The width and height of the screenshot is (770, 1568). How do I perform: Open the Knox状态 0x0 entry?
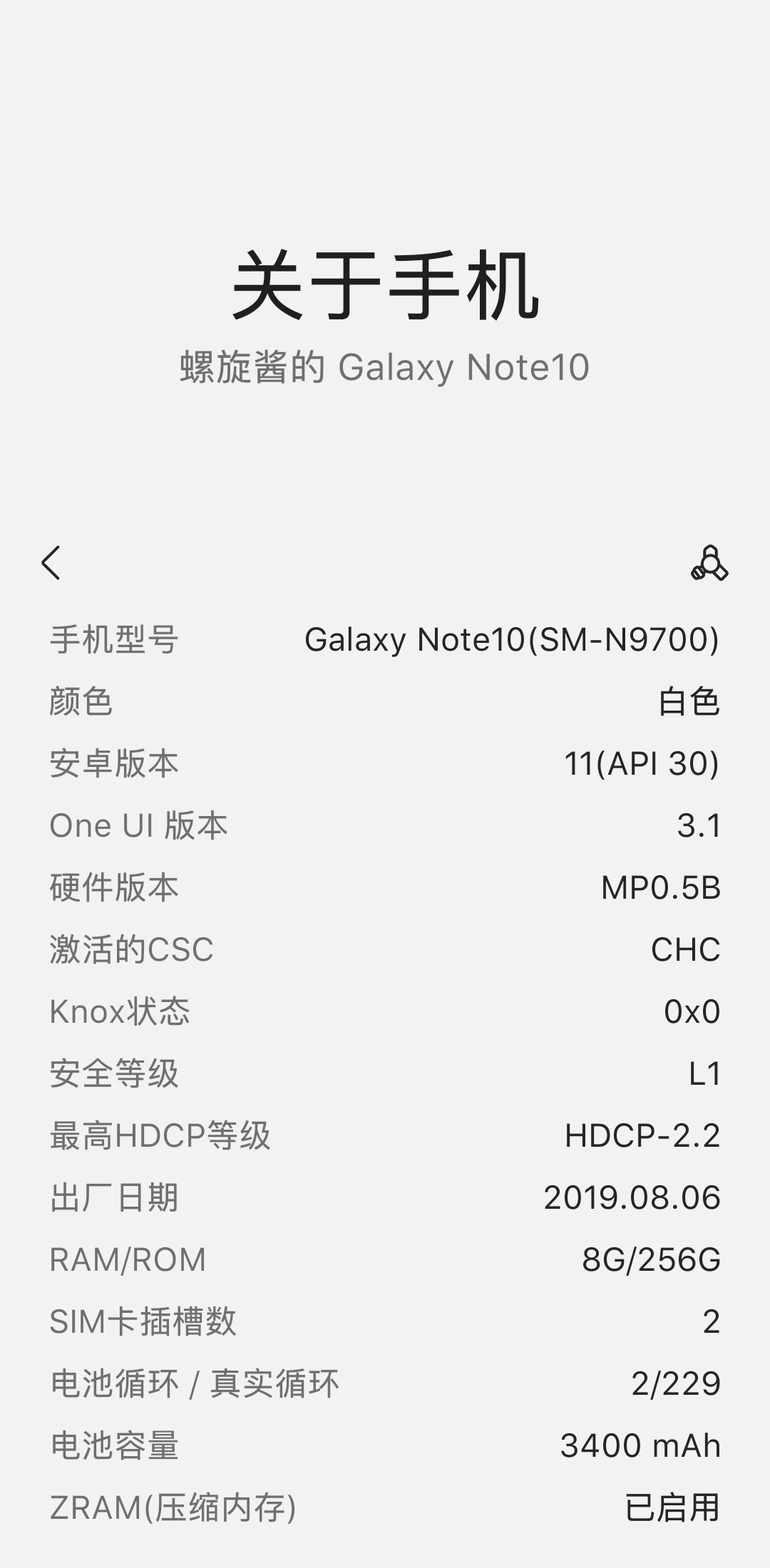coord(385,1011)
